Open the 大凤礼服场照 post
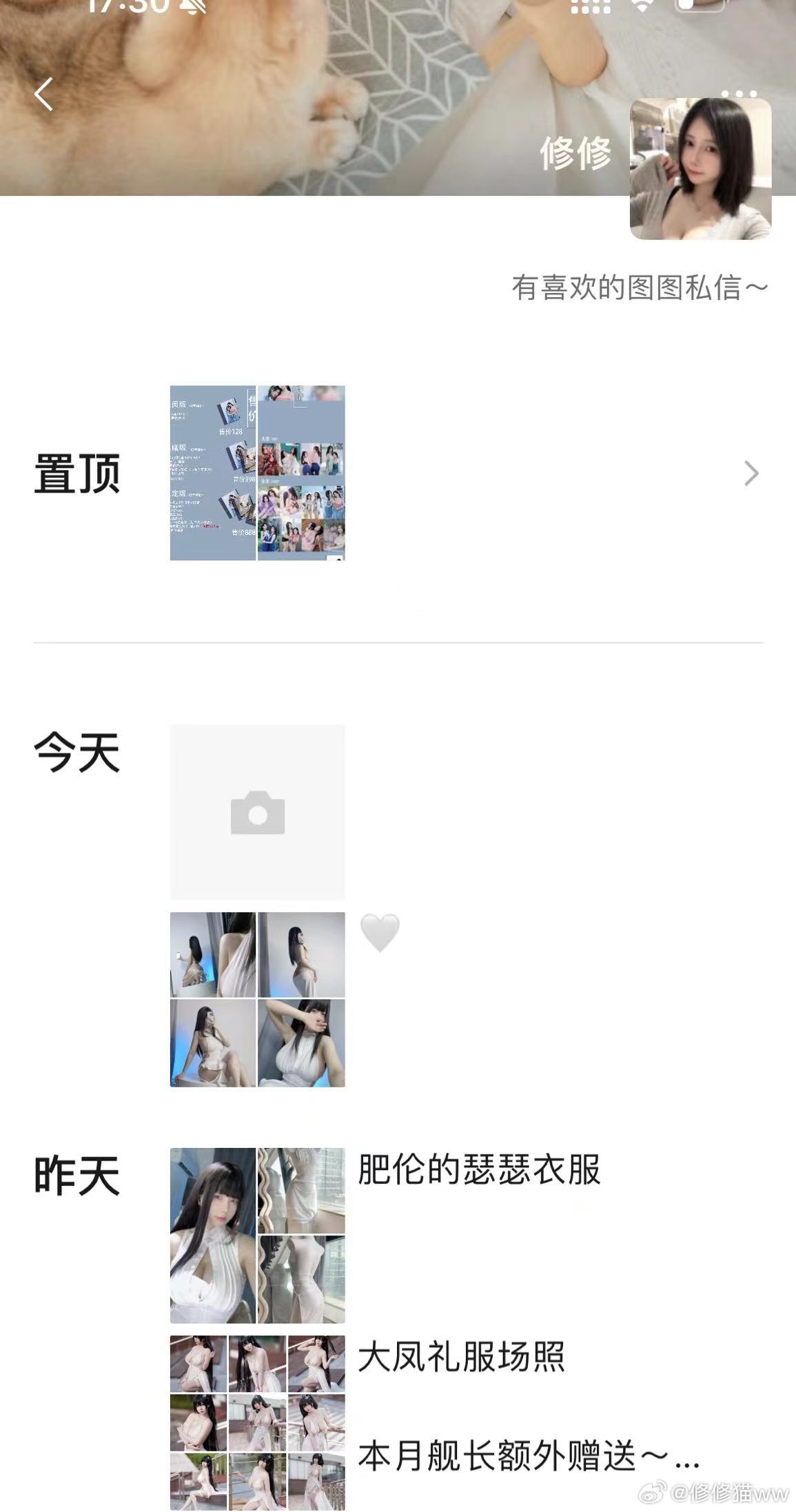 [257, 1422]
